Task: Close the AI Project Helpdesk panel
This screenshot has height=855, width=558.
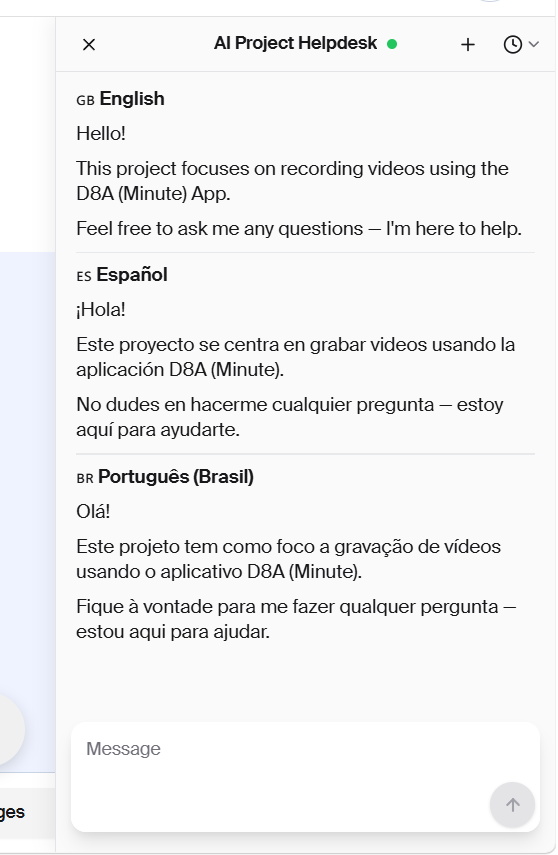Action: (x=89, y=45)
